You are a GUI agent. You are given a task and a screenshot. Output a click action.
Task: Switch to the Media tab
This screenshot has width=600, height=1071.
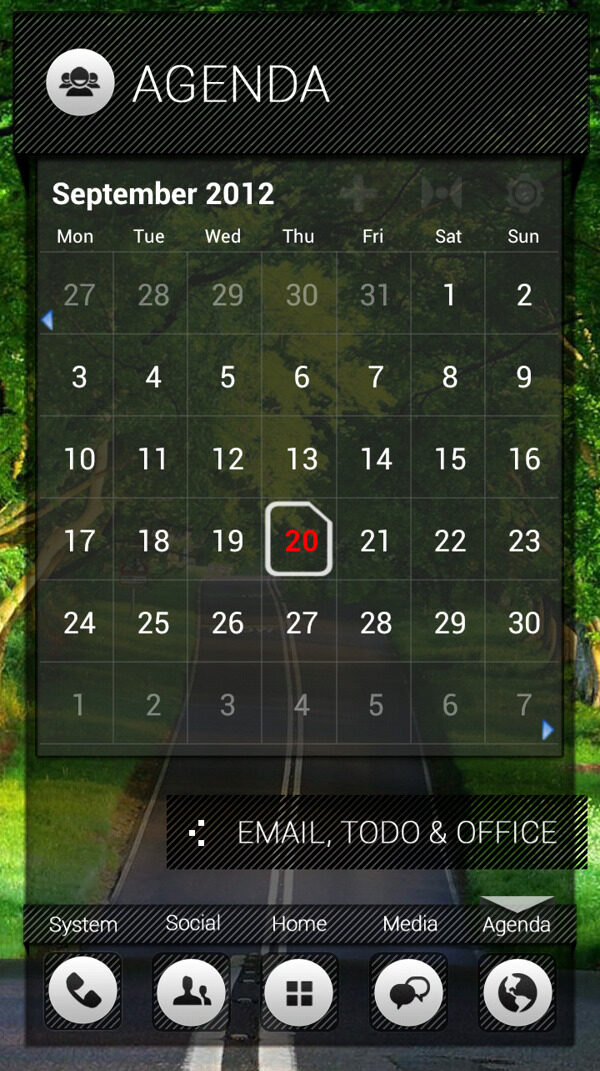tap(410, 924)
